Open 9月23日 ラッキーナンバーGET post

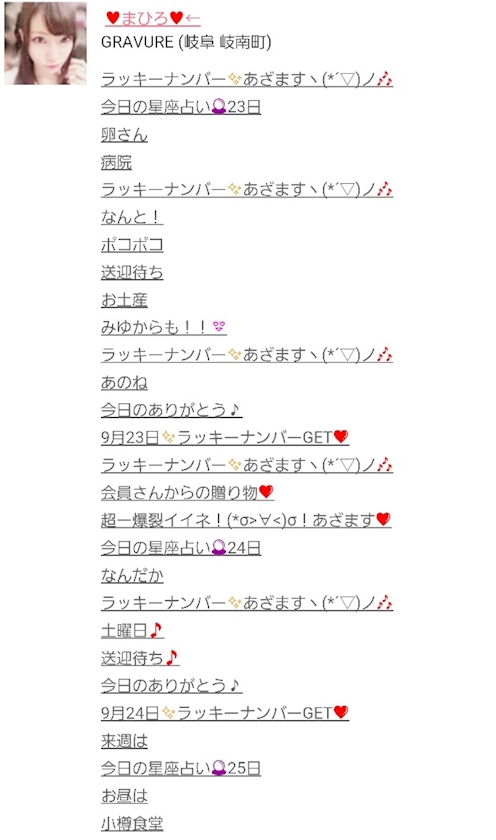224,438
